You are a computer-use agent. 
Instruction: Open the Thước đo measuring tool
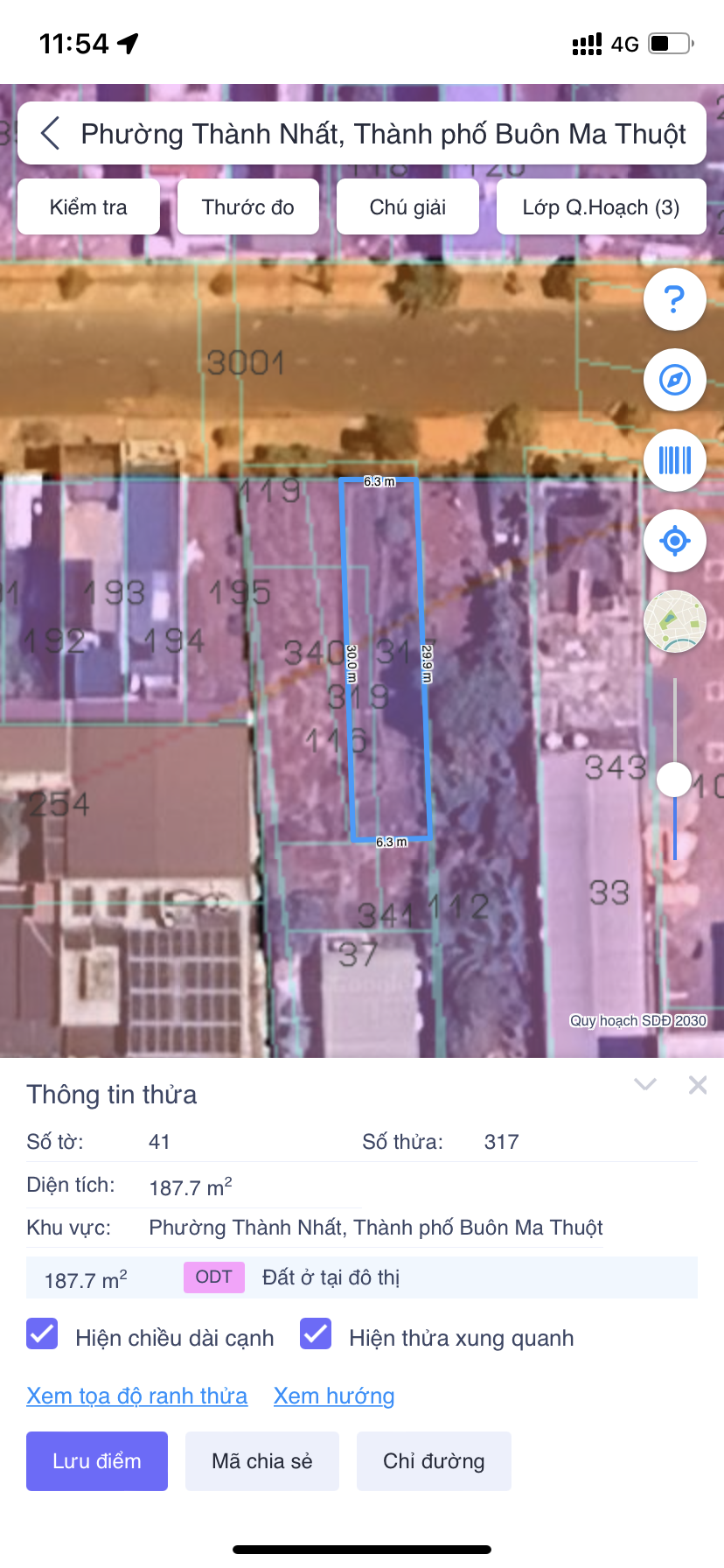[248, 207]
